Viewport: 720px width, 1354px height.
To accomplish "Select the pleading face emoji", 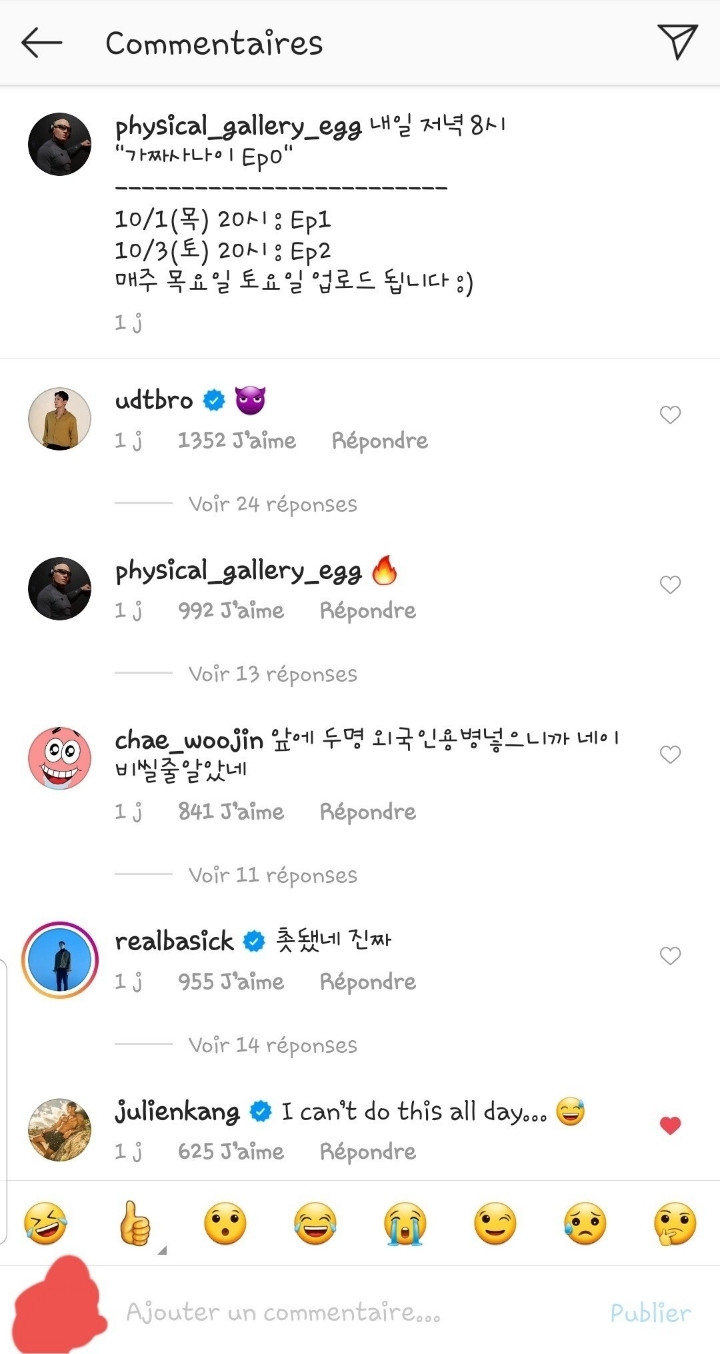I will (x=585, y=1221).
